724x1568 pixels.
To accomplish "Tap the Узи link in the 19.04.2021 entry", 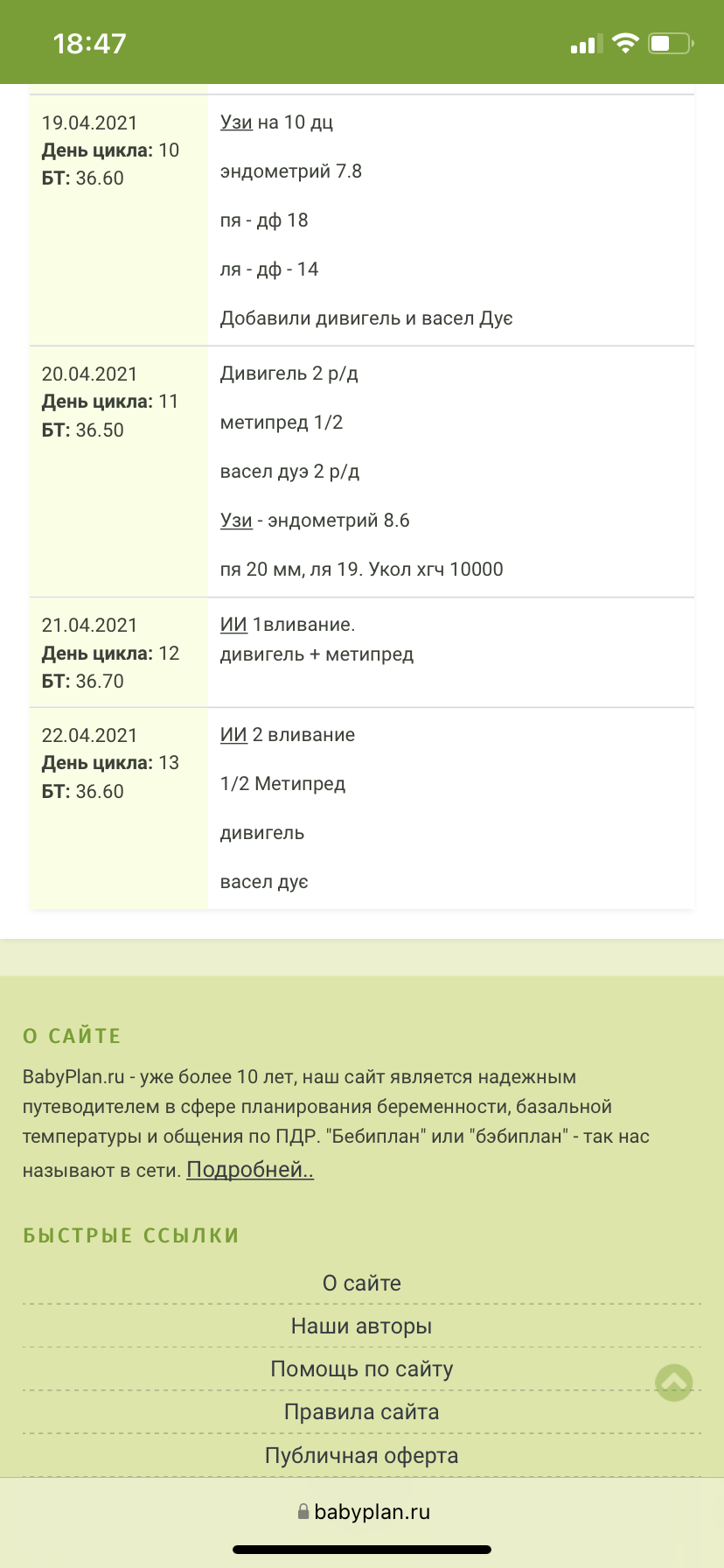I will pyautogui.click(x=236, y=122).
